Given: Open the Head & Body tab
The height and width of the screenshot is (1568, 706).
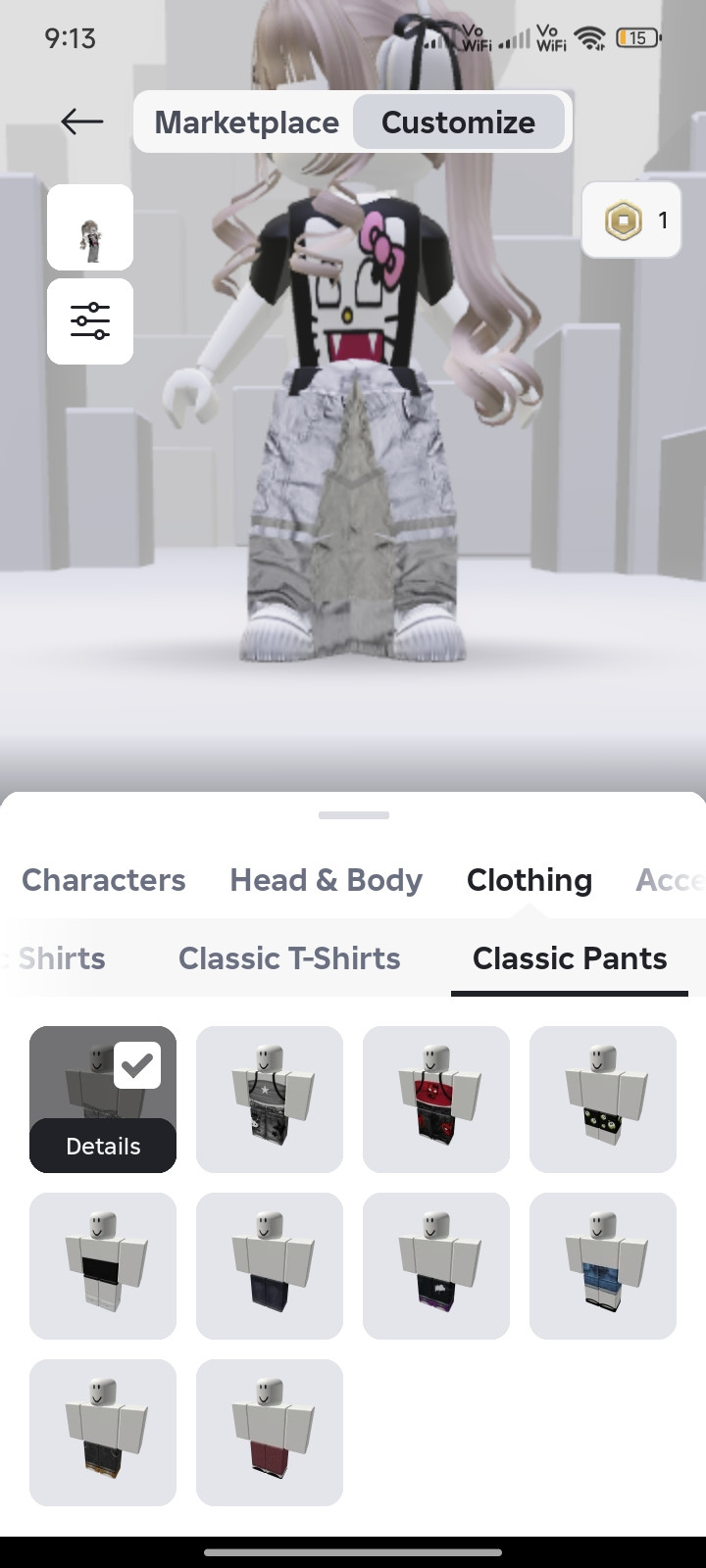Looking at the screenshot, I should click(326, 880).
